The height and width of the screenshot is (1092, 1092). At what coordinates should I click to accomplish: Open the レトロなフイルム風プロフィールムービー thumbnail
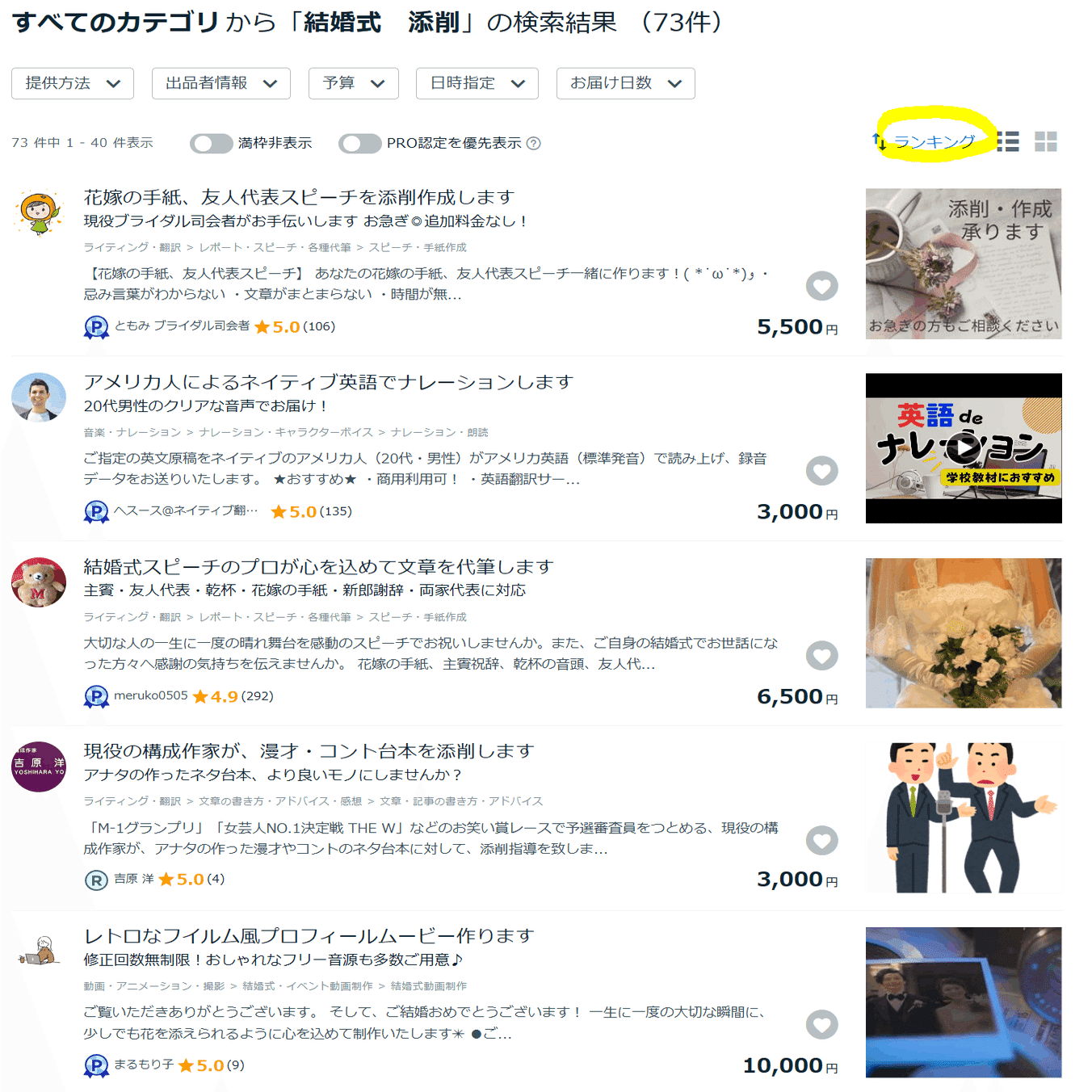click(963, 1002)
